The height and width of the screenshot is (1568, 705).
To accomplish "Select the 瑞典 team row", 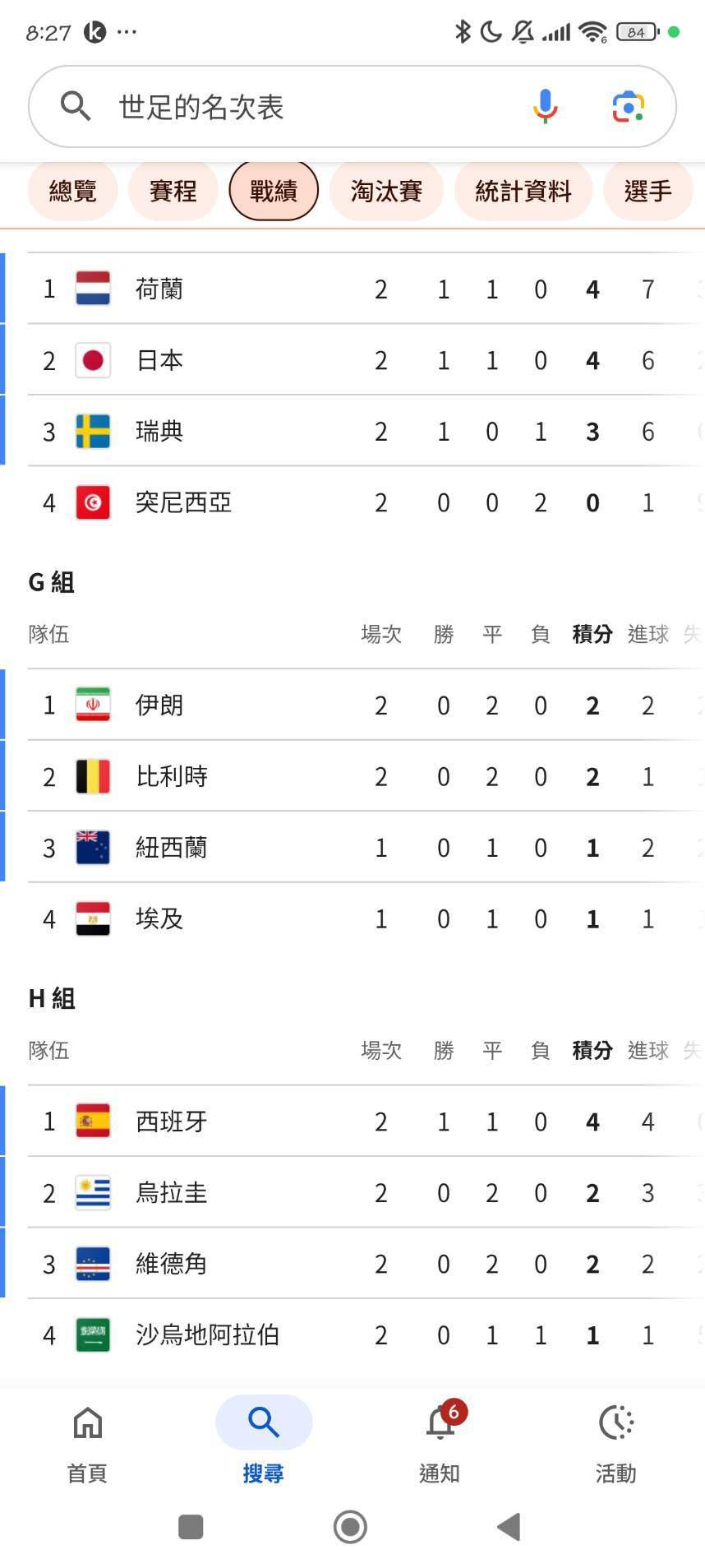I will click(366, 431).
